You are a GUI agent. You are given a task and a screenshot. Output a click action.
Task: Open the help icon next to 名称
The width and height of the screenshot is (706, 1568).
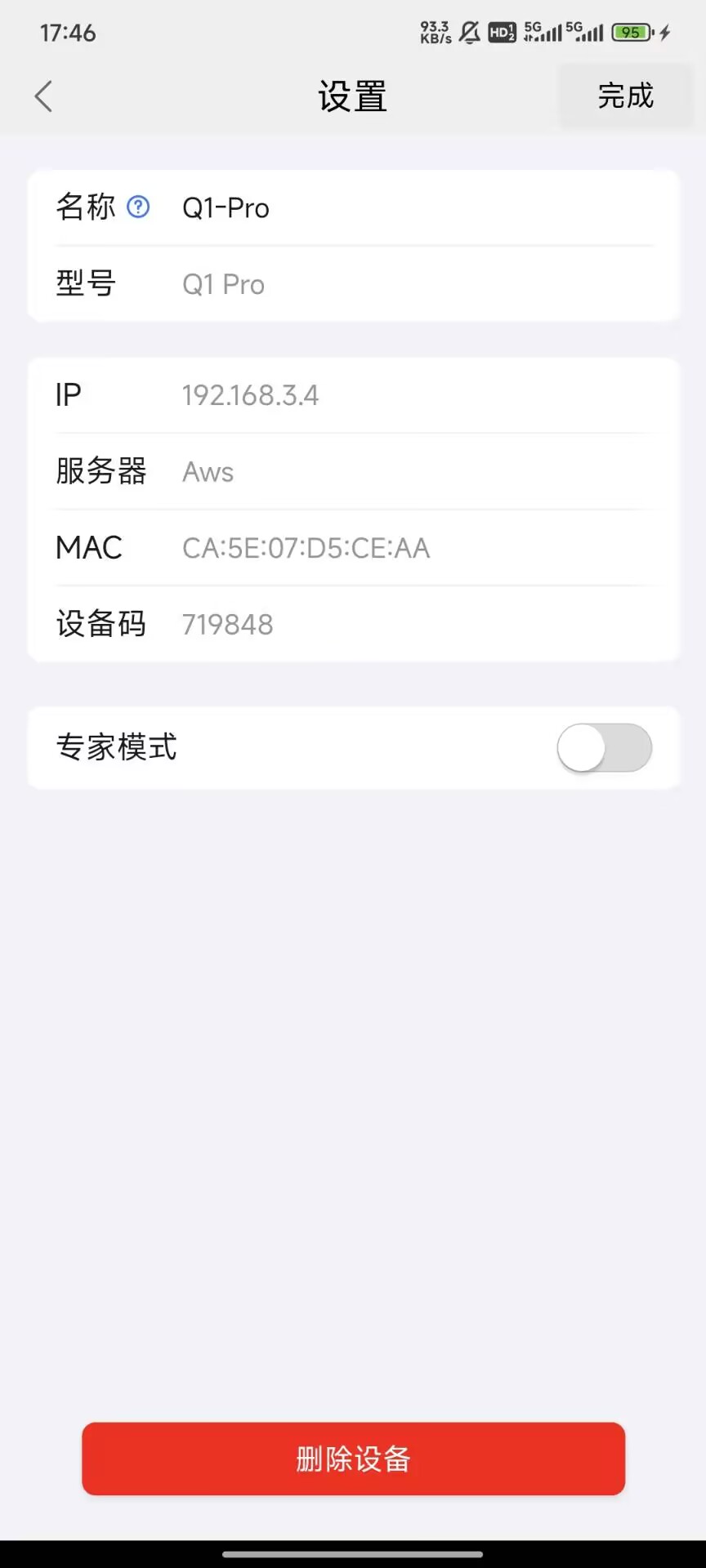click(139, 207)
